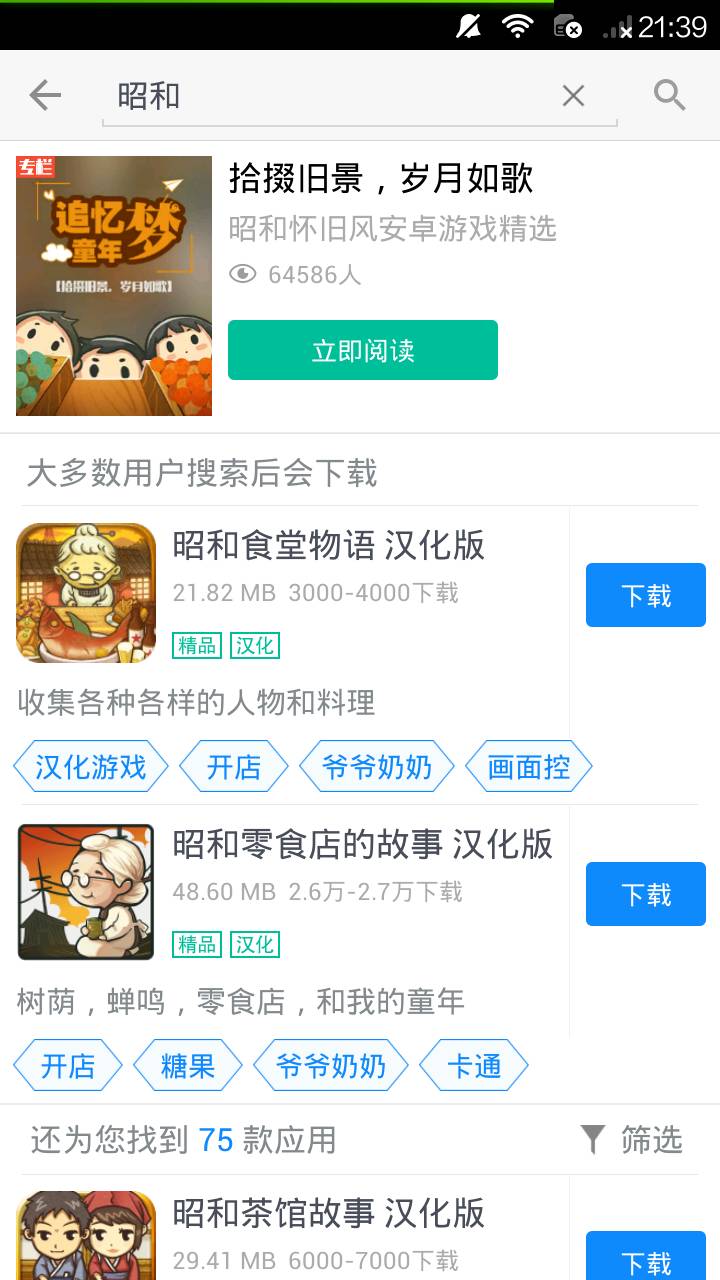Select the 爷爷奶奶 tag under 昭和食堂物语
This screenshot has height=1280, width=720.
coord(376,767)
